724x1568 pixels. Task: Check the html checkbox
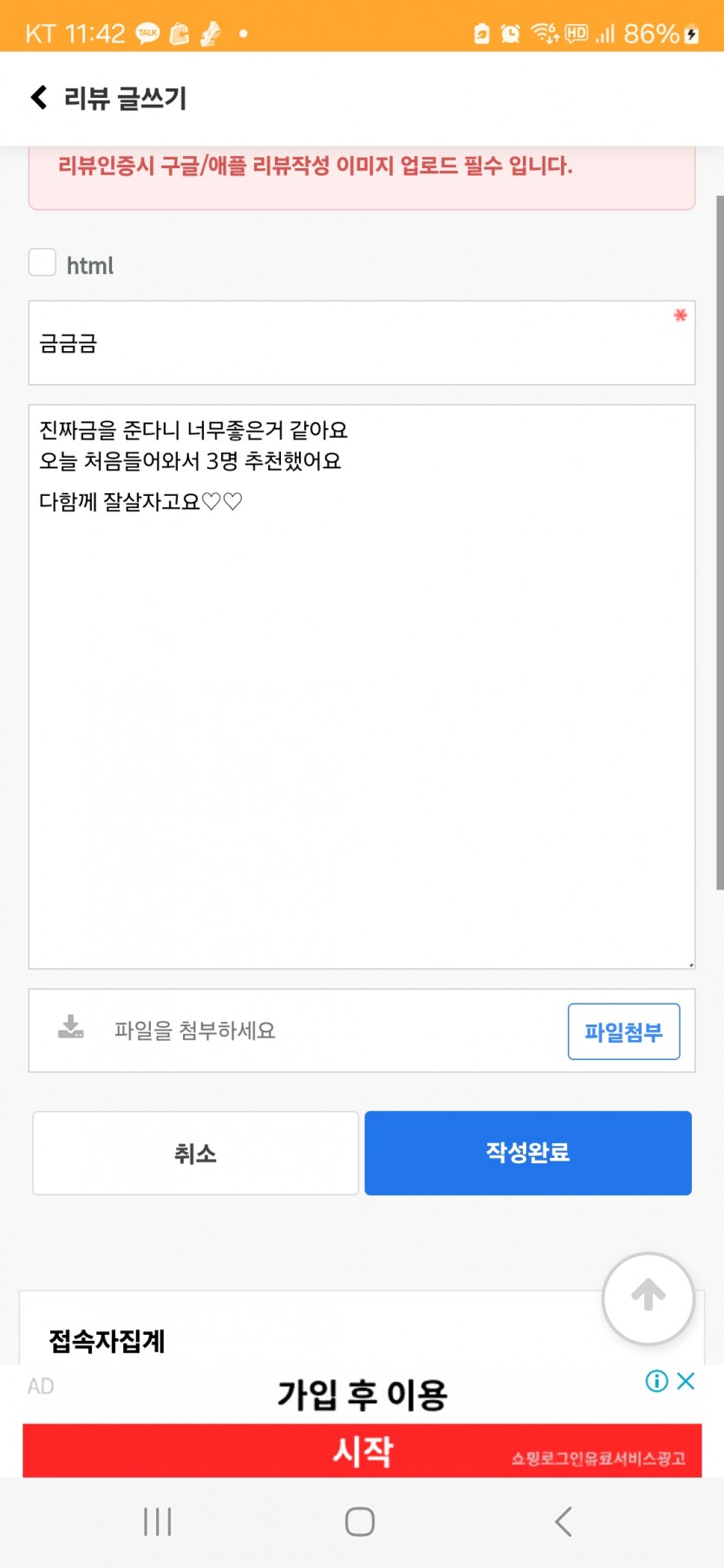(x=42, y=263)
